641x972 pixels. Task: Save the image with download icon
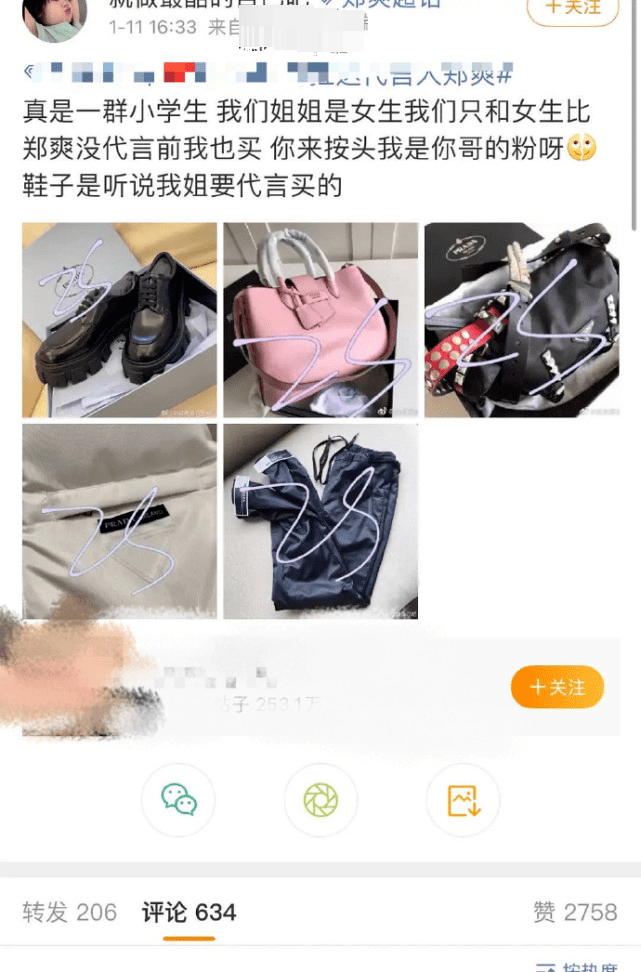pos(462,799)
